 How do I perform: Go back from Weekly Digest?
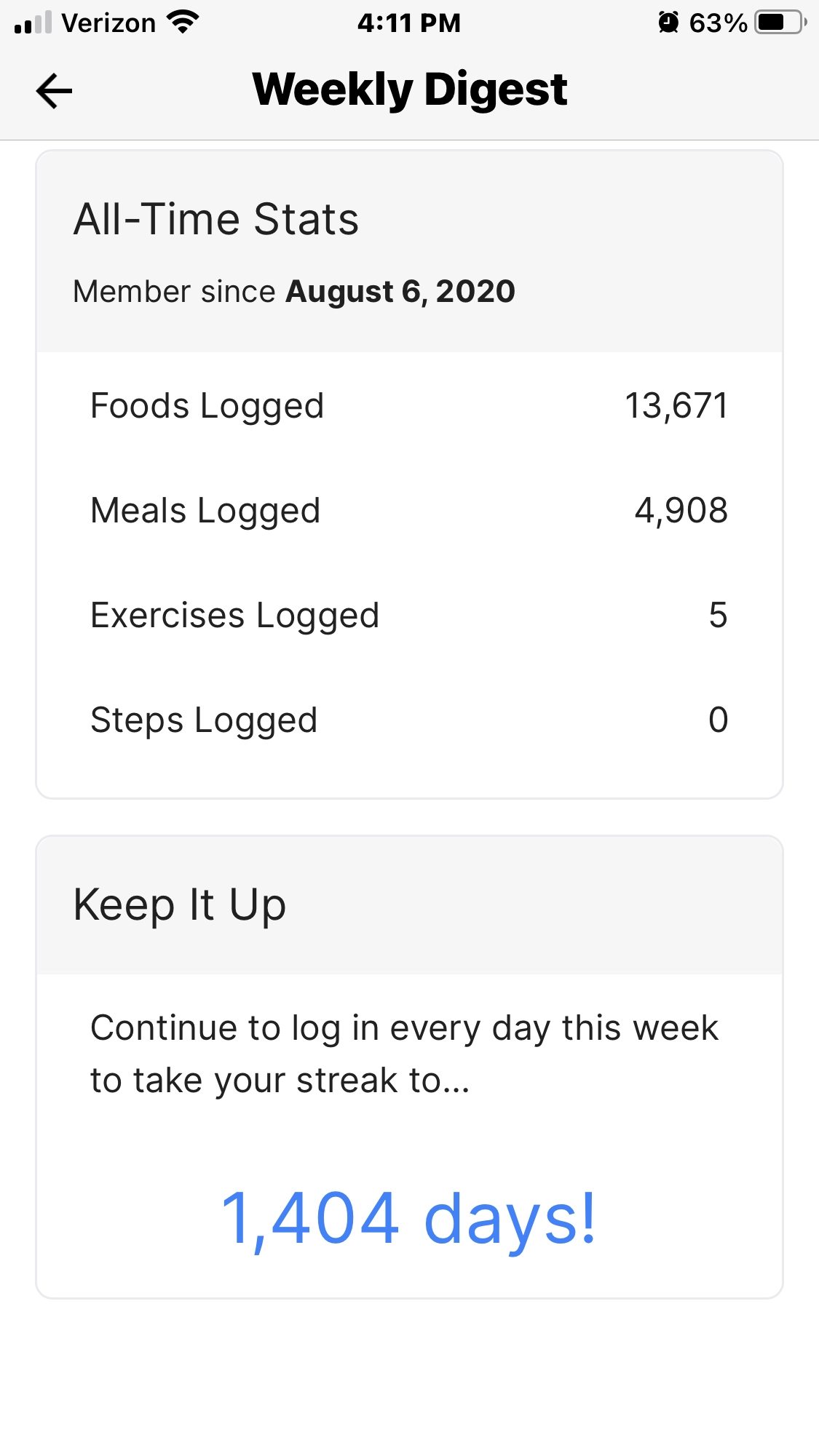(x=54, y=91)
